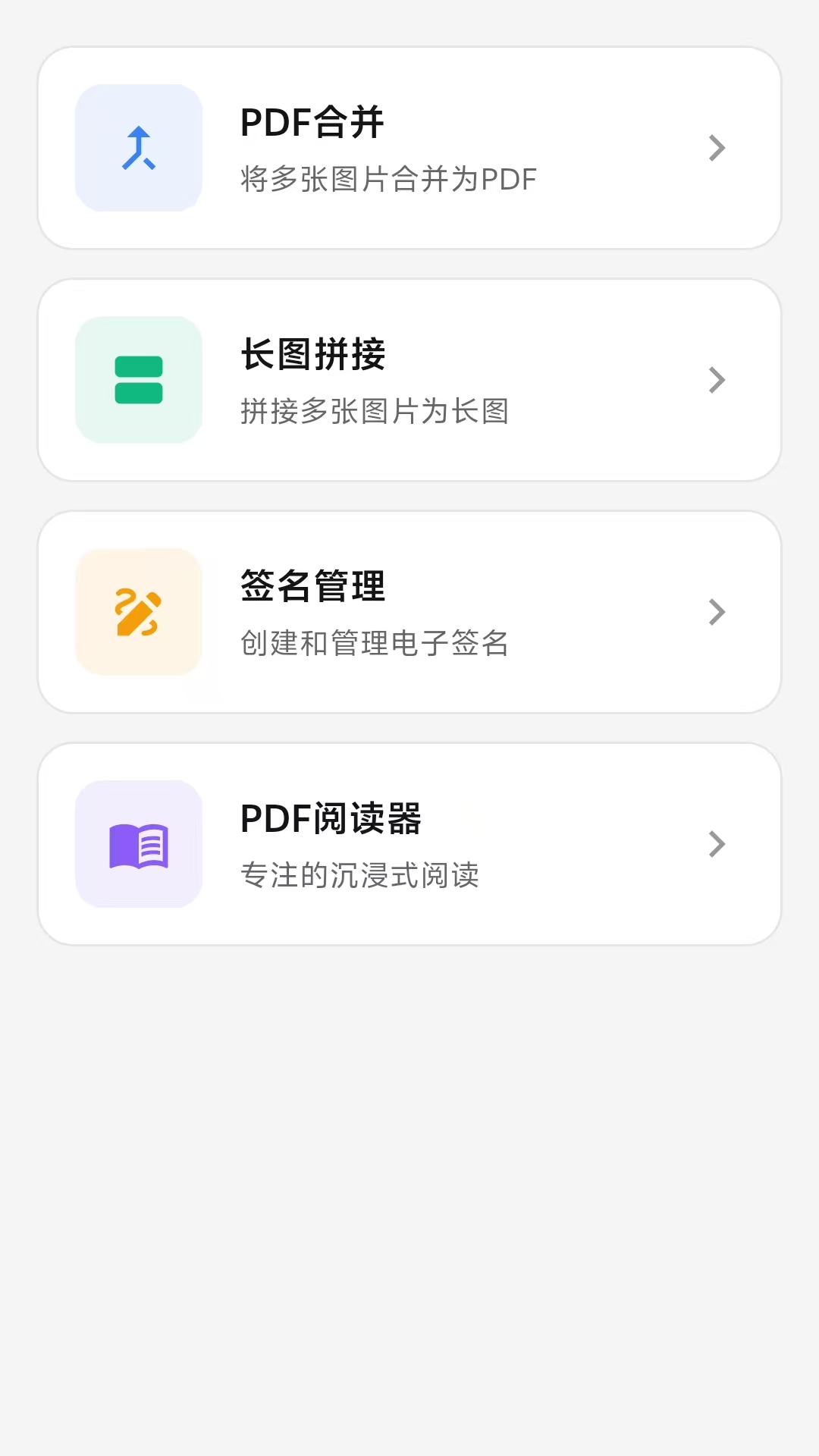
Task: Click the green long-image stitch icon
Action: pyautogui.click(x=139, y=381)
